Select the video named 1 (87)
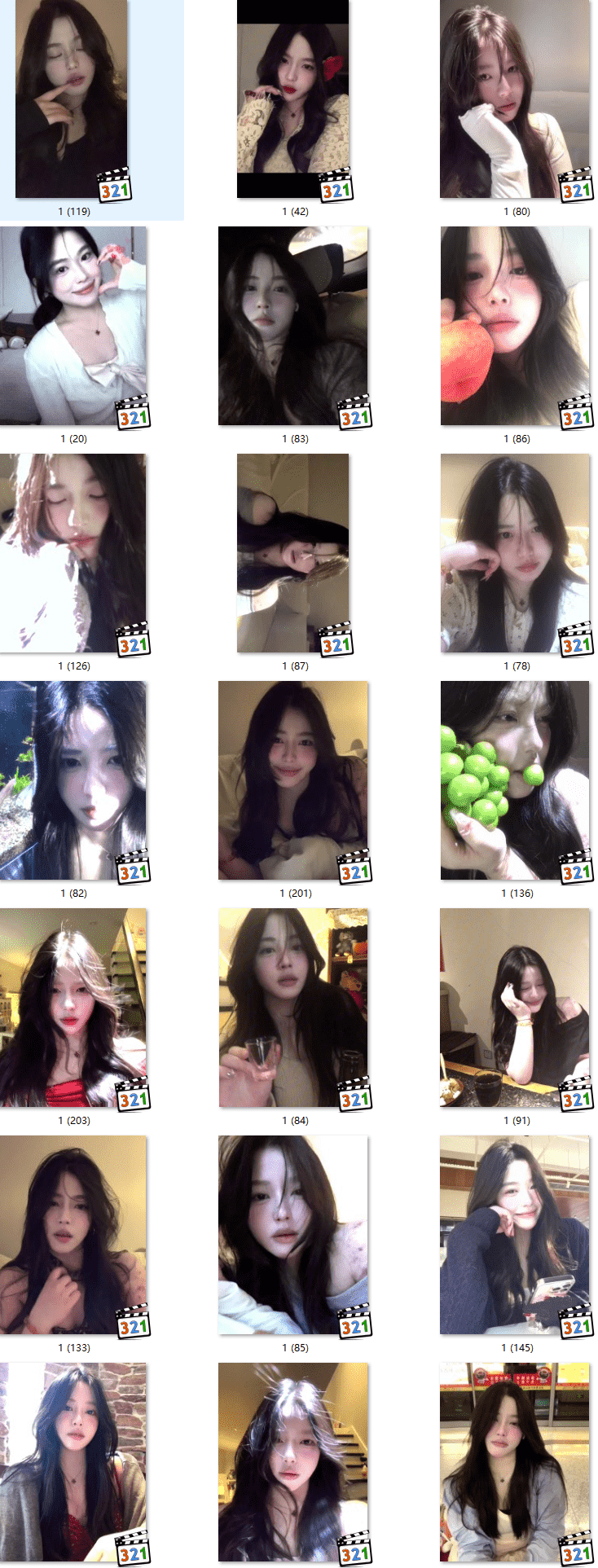This screenshot has height=1568, width=598. coord(293,553)
